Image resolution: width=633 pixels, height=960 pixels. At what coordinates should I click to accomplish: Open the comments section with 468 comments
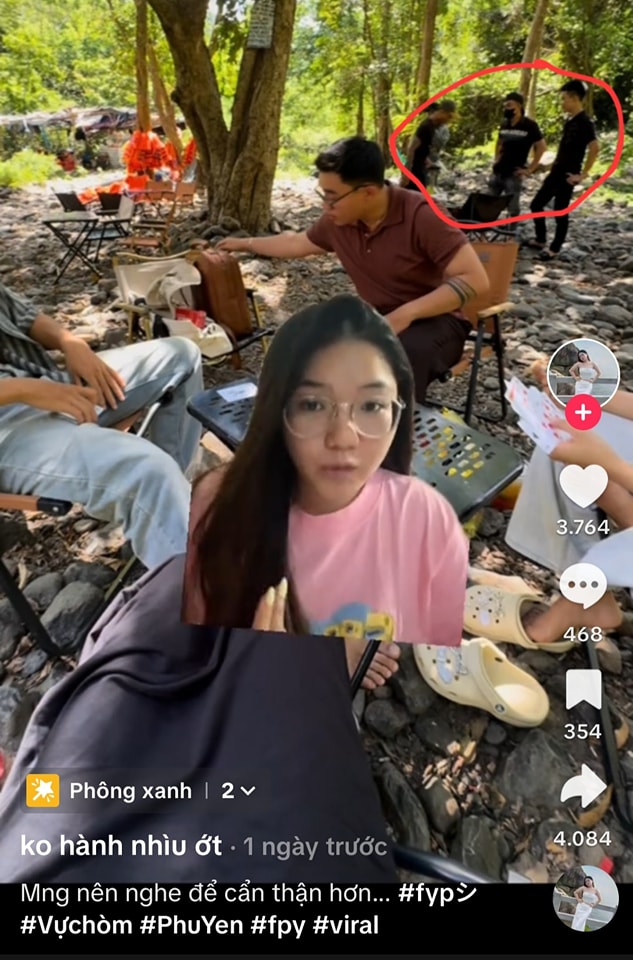coord(583,587)
